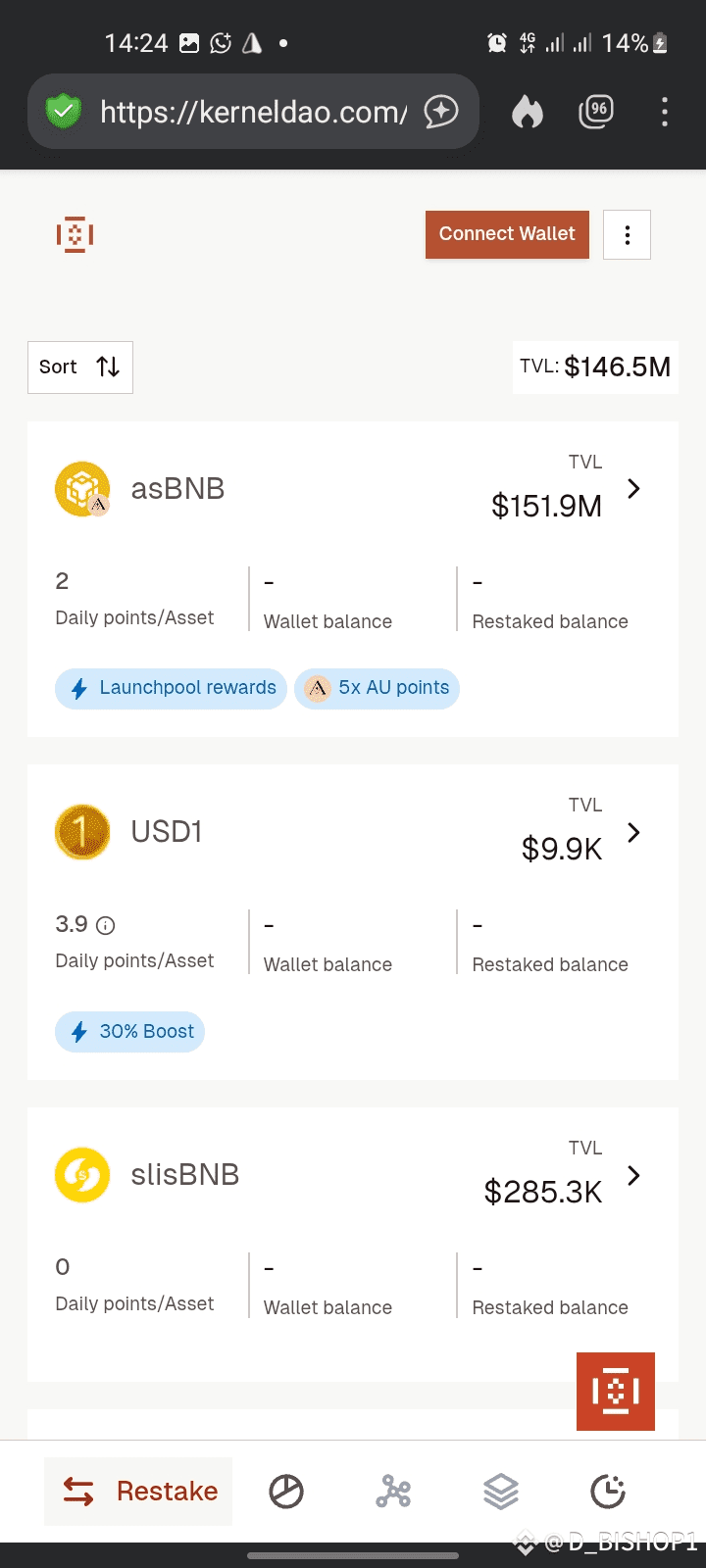Open the network nodes tab
706x1568 pixels.
pyautogui.click(x=393, y=1492)
